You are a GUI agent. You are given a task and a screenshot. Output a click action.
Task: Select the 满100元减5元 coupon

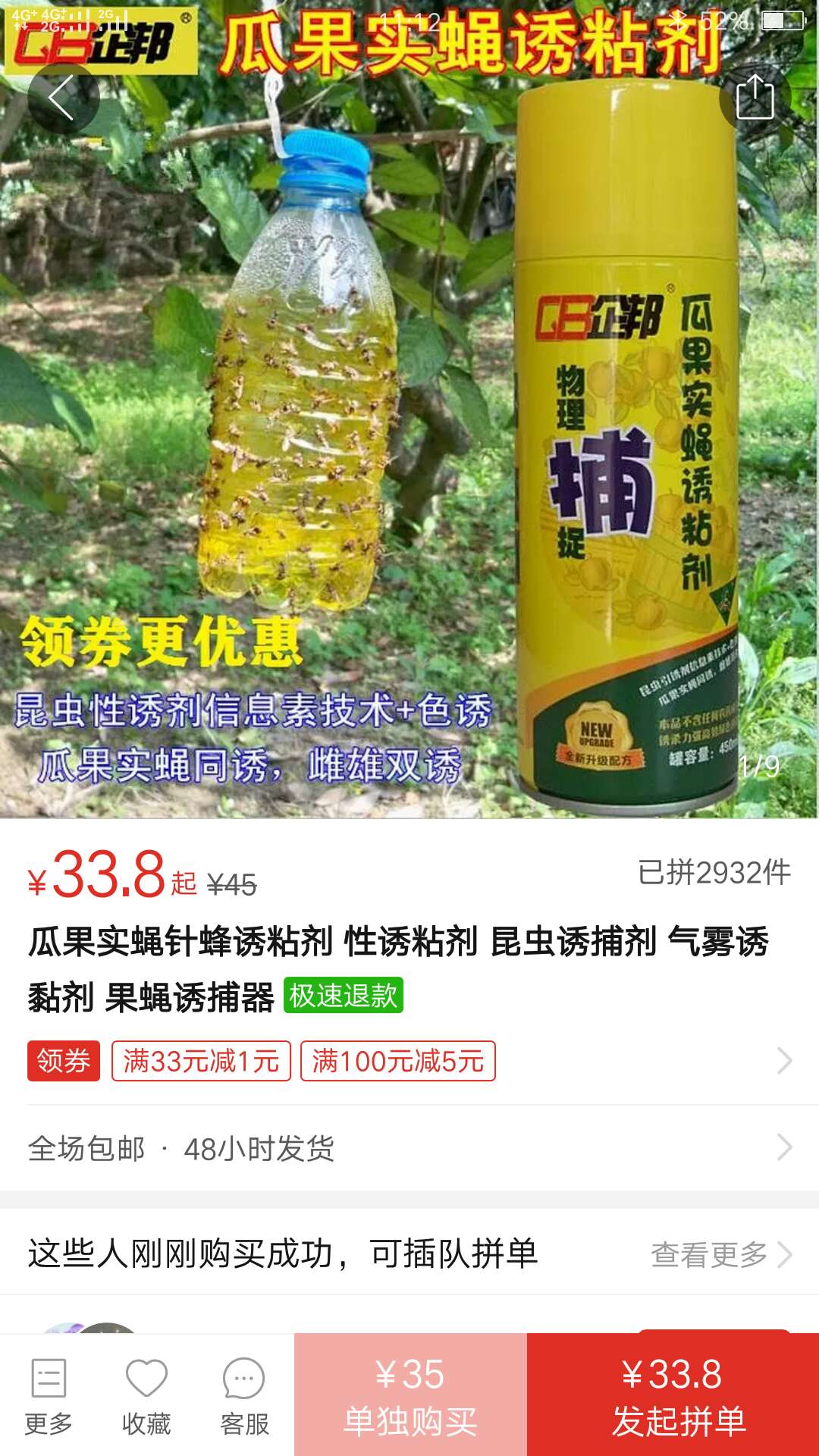coord(398,1061)
